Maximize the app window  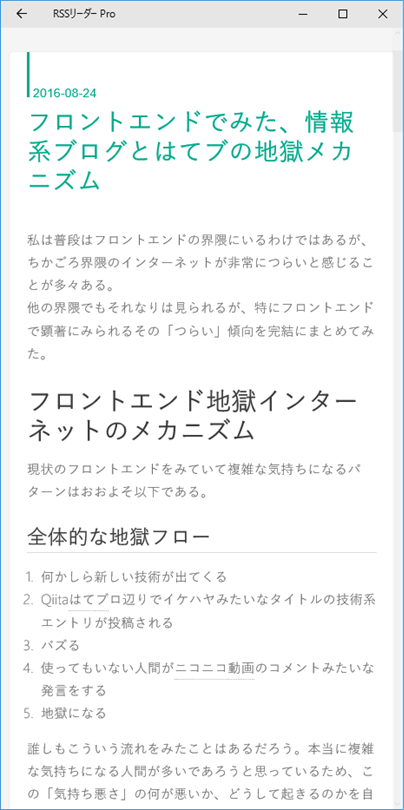click(343, 14)
